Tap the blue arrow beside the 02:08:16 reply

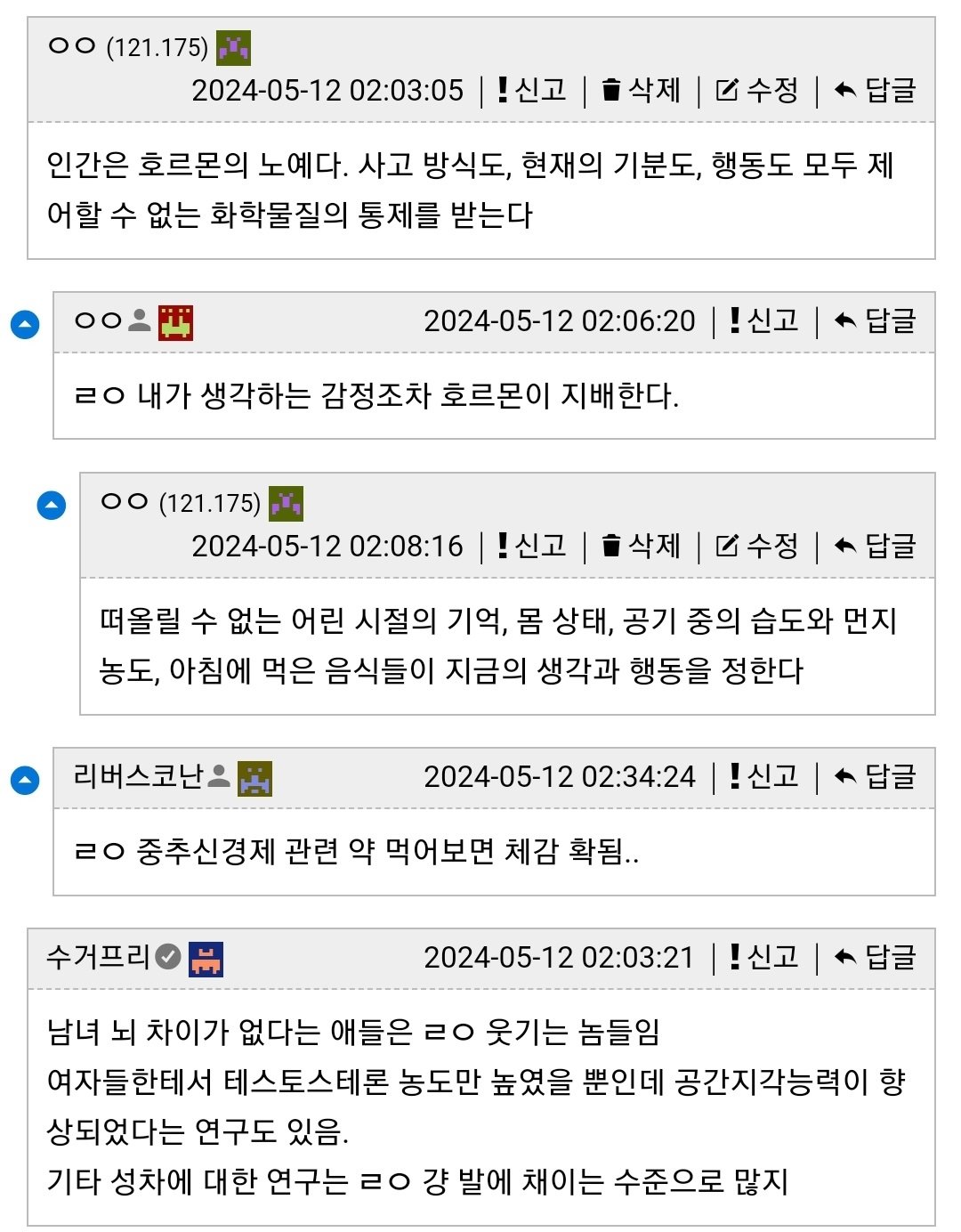click(52, 506)
